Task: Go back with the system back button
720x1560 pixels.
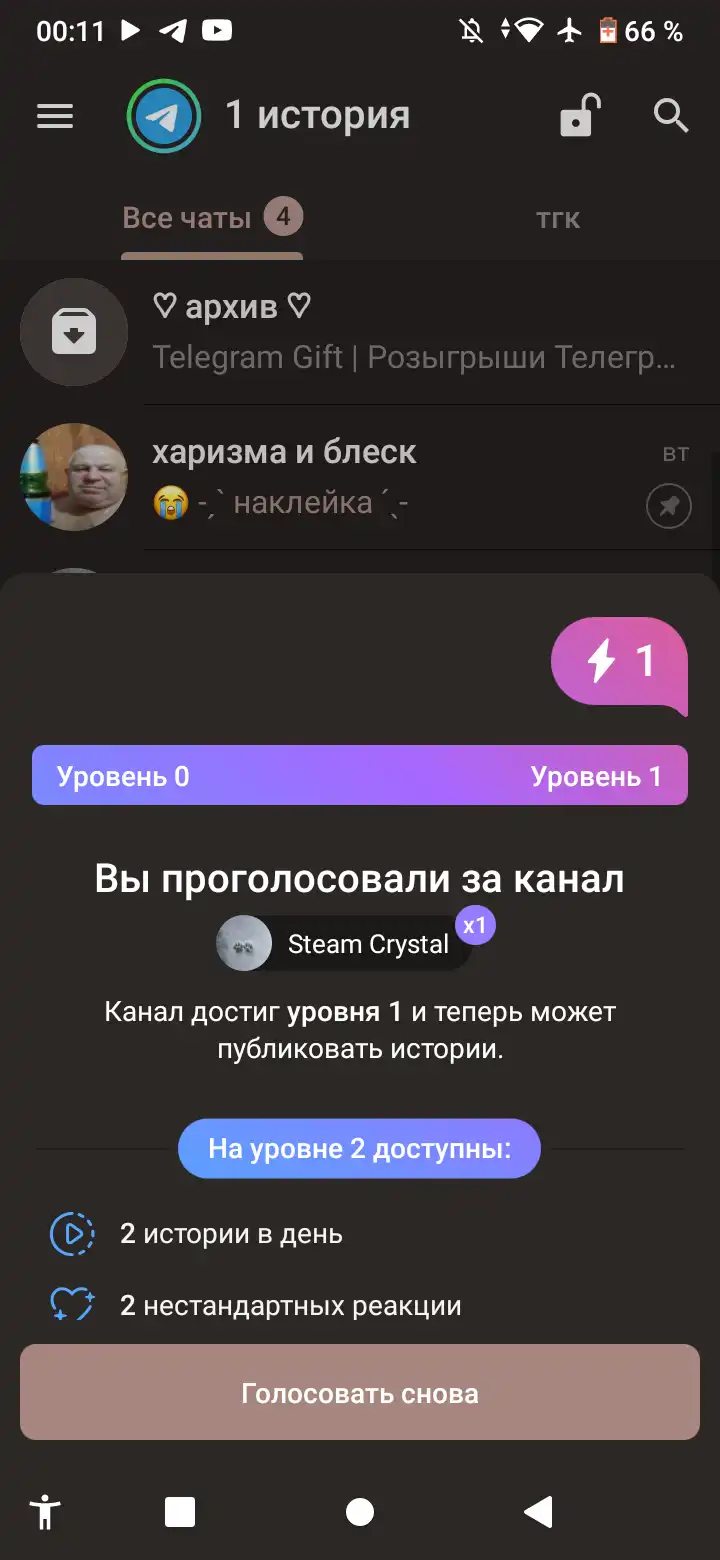Action: tap(539, 1512)
